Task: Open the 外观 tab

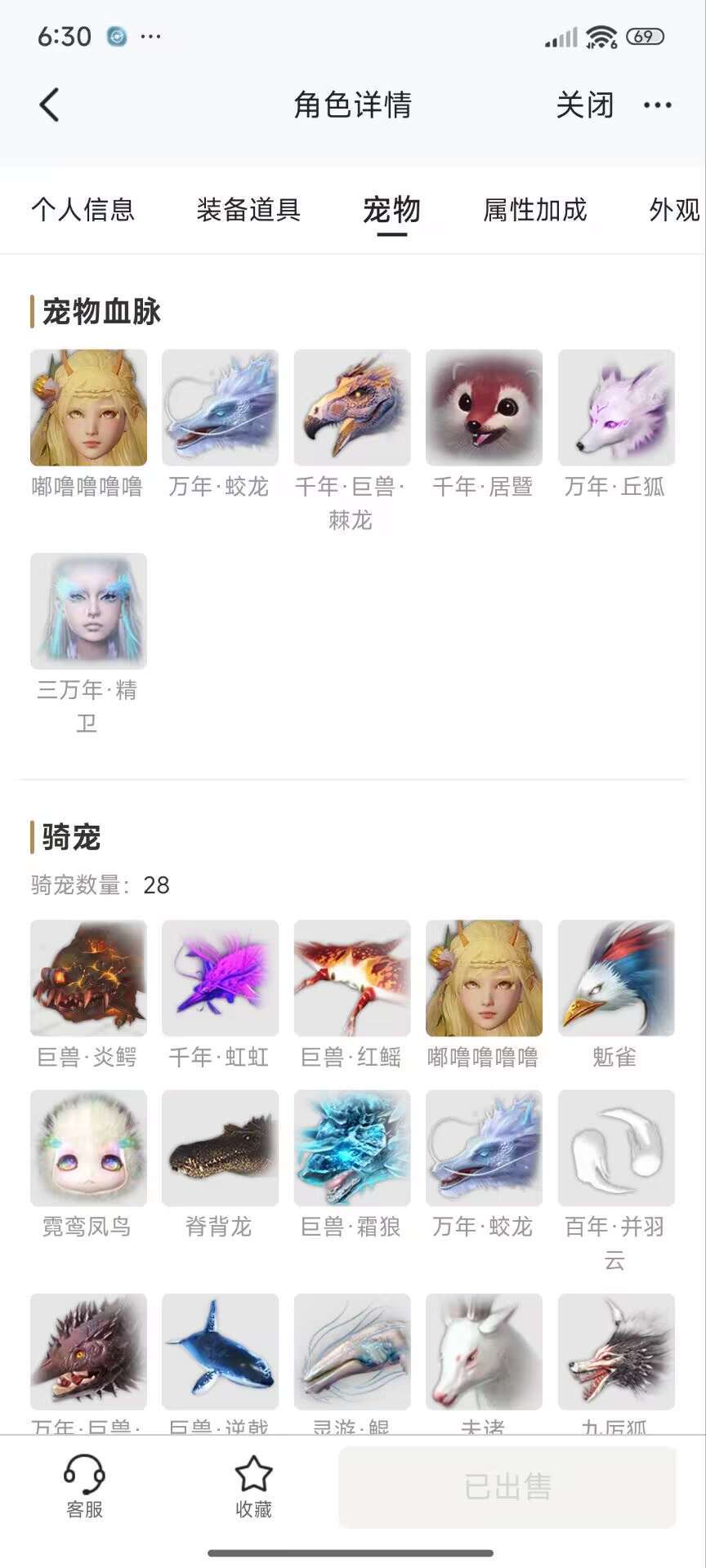Action: (x=673, y=210)
